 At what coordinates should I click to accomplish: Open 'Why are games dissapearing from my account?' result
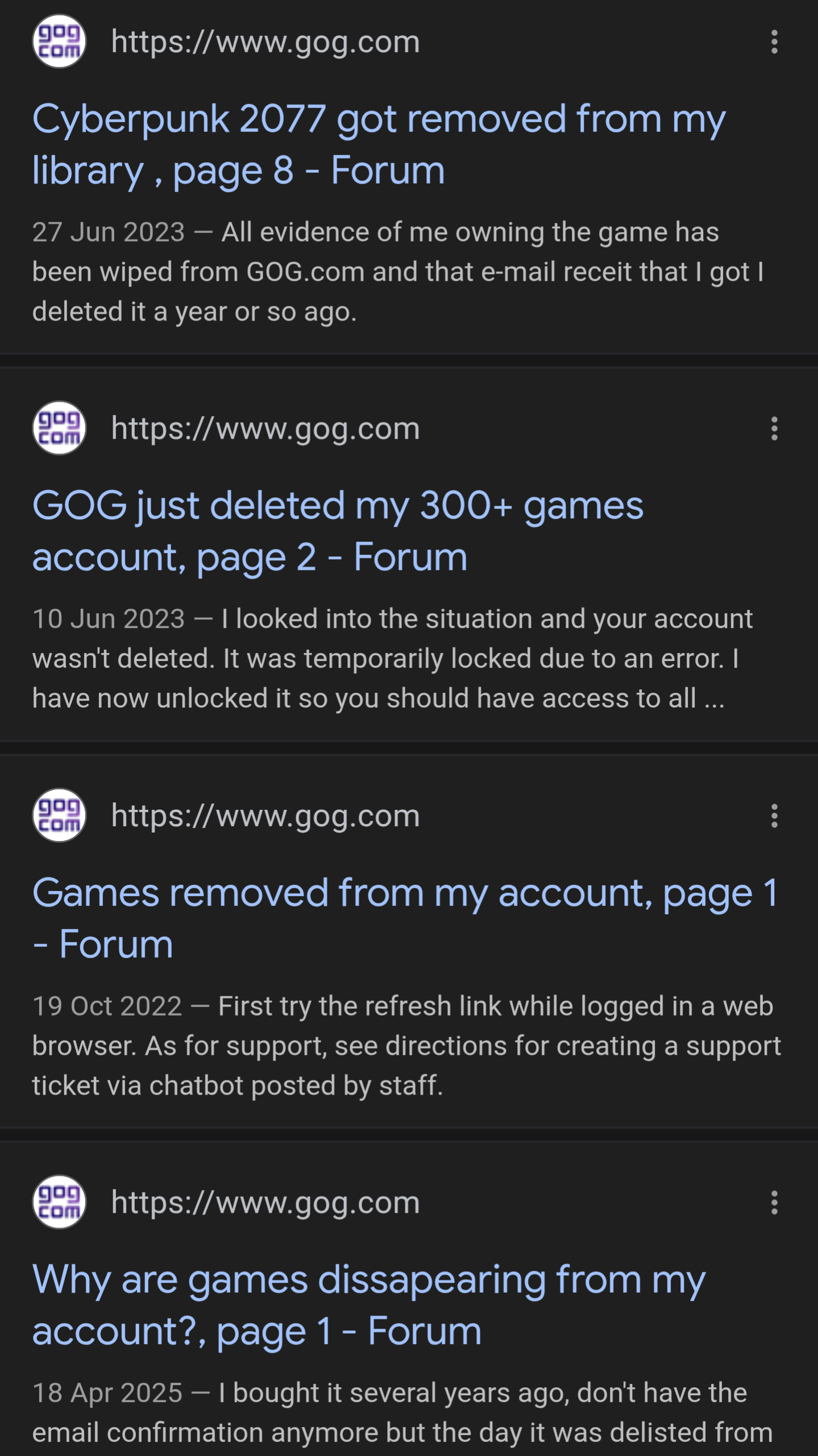(368, 1305)
